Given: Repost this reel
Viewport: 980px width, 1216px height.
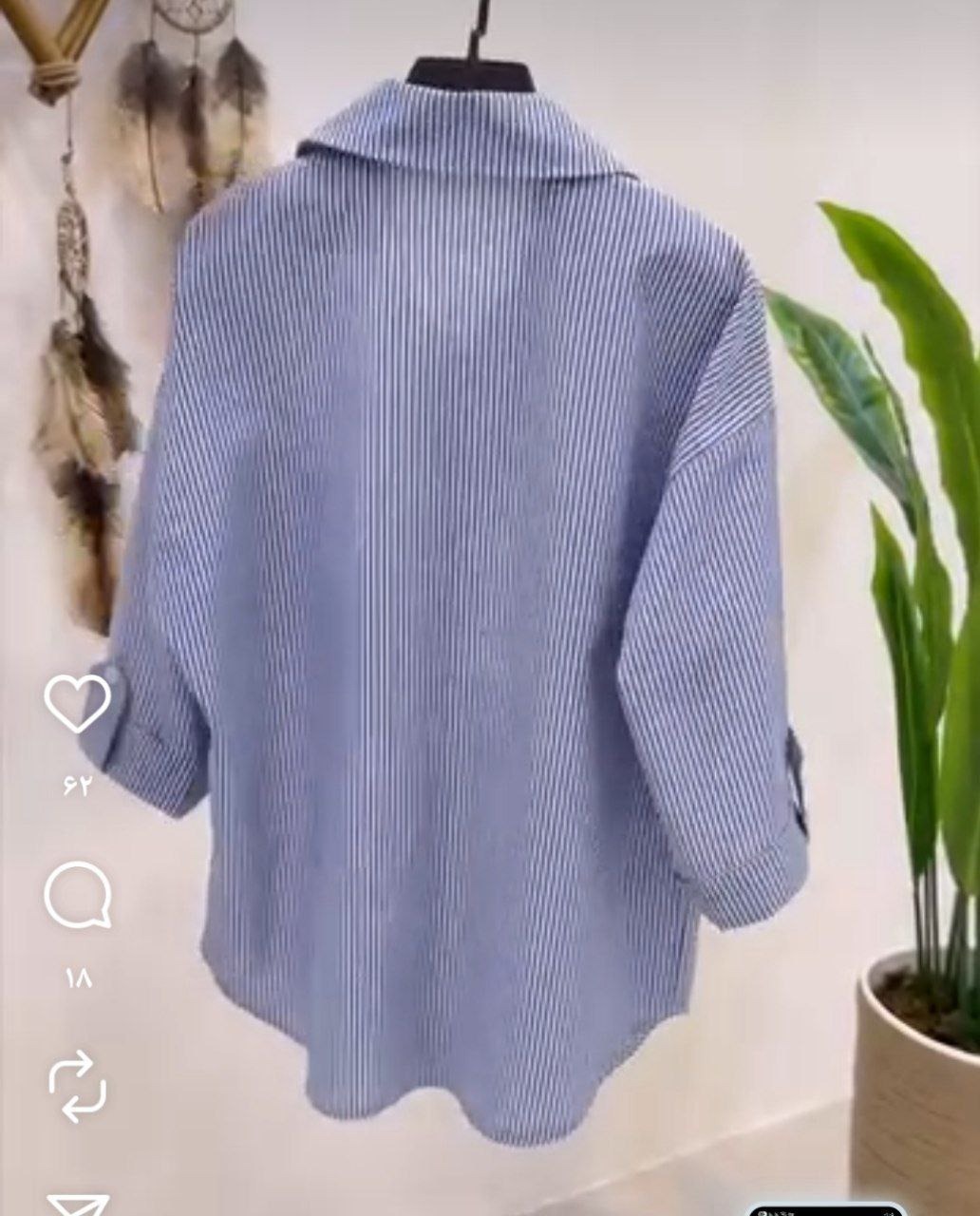Looking at the screenshot, I should 77,1087.
